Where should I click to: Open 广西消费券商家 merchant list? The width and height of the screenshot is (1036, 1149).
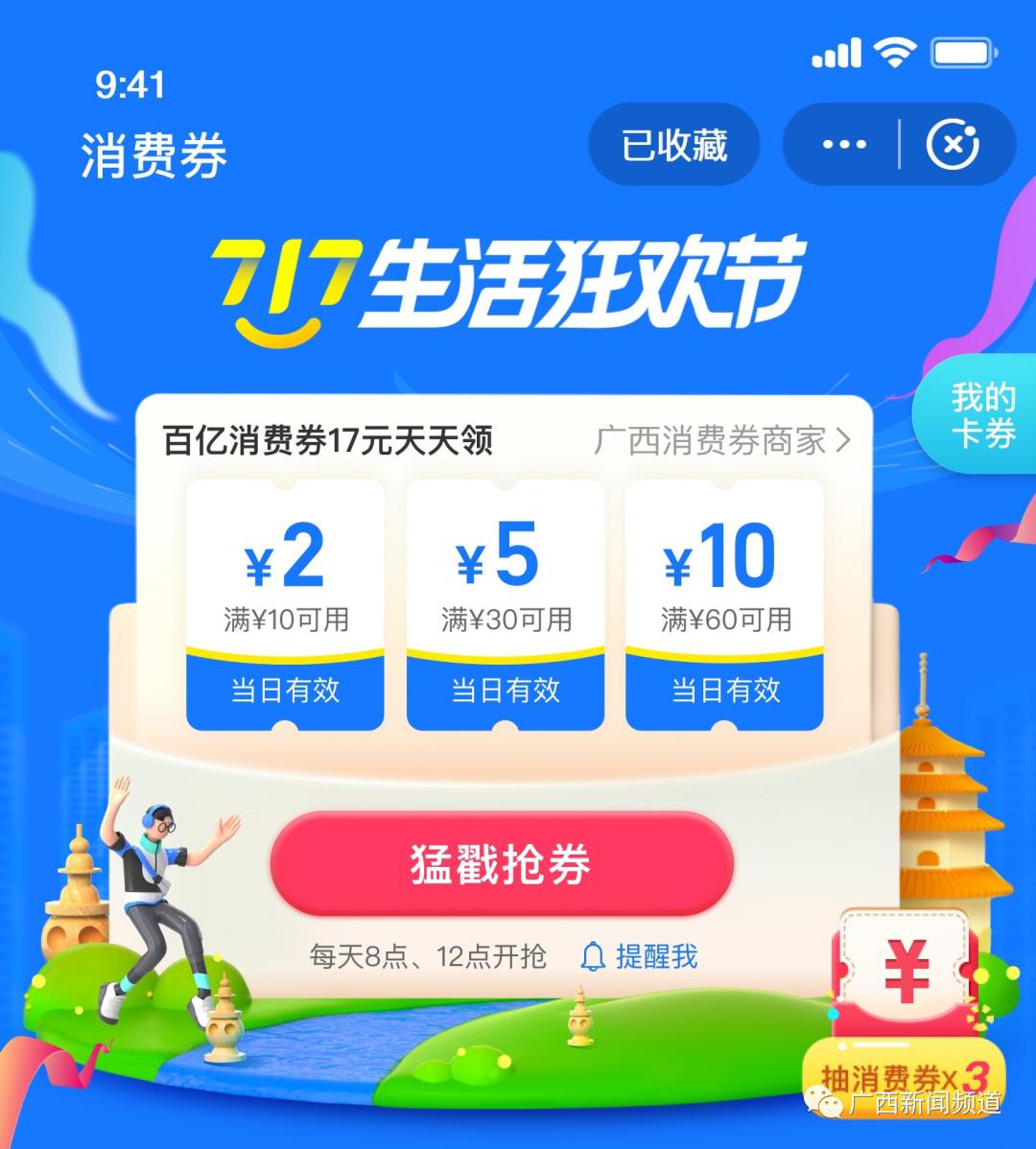(721, 441)
